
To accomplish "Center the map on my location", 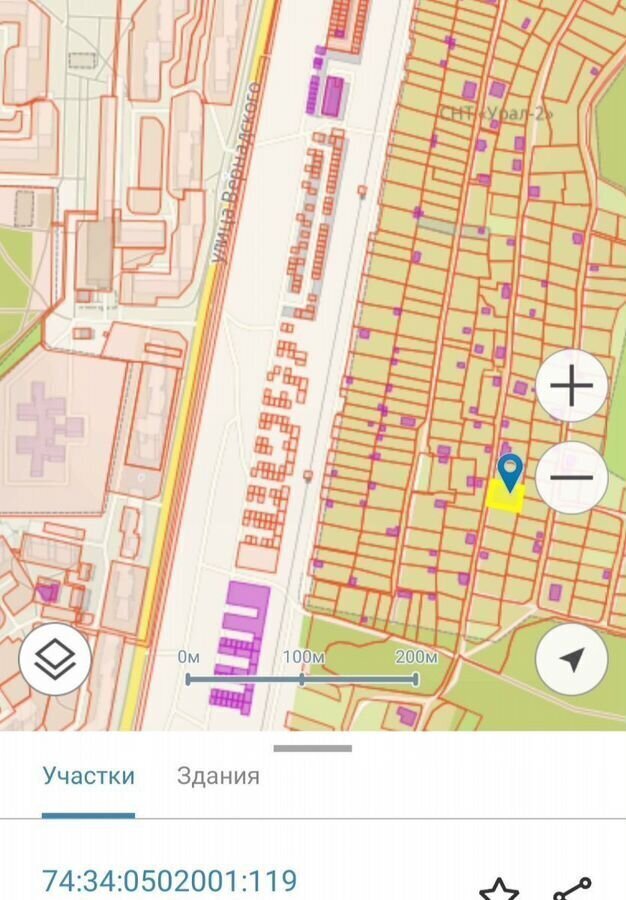I will tap(572, 659).
